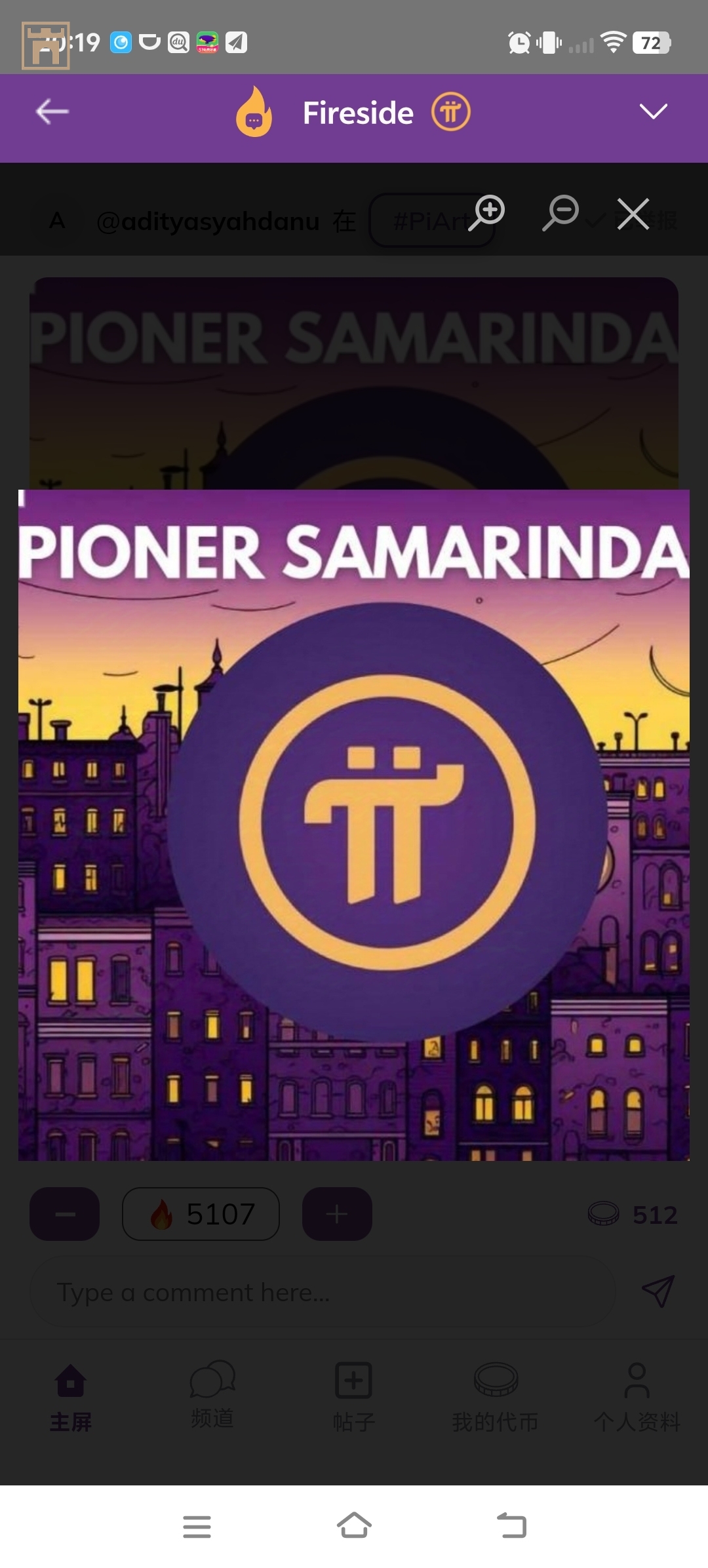Open recent apps from navigation bar
Viewport: 708px width, 1568px height.
[x=197, y=1526]
